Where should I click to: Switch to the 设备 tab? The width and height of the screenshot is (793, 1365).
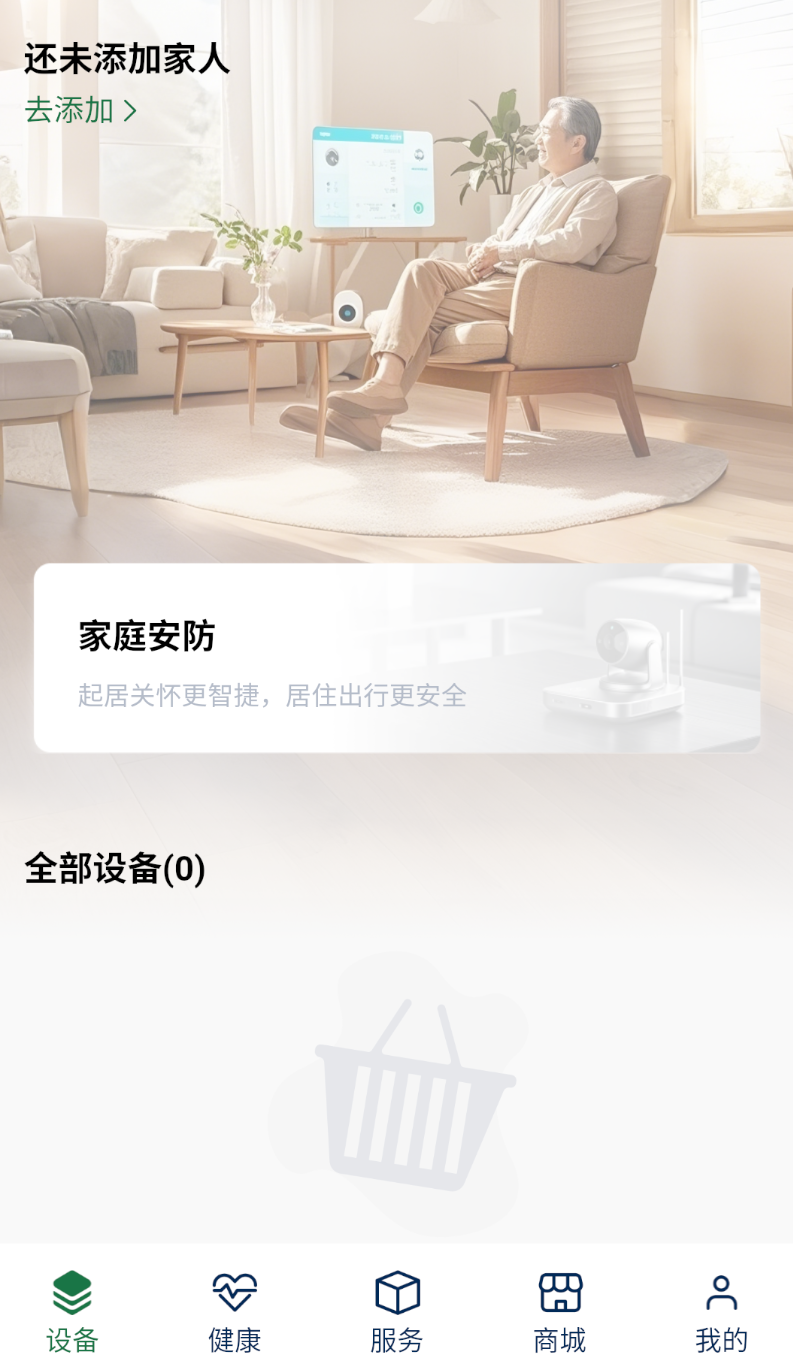click(72, 1312)
